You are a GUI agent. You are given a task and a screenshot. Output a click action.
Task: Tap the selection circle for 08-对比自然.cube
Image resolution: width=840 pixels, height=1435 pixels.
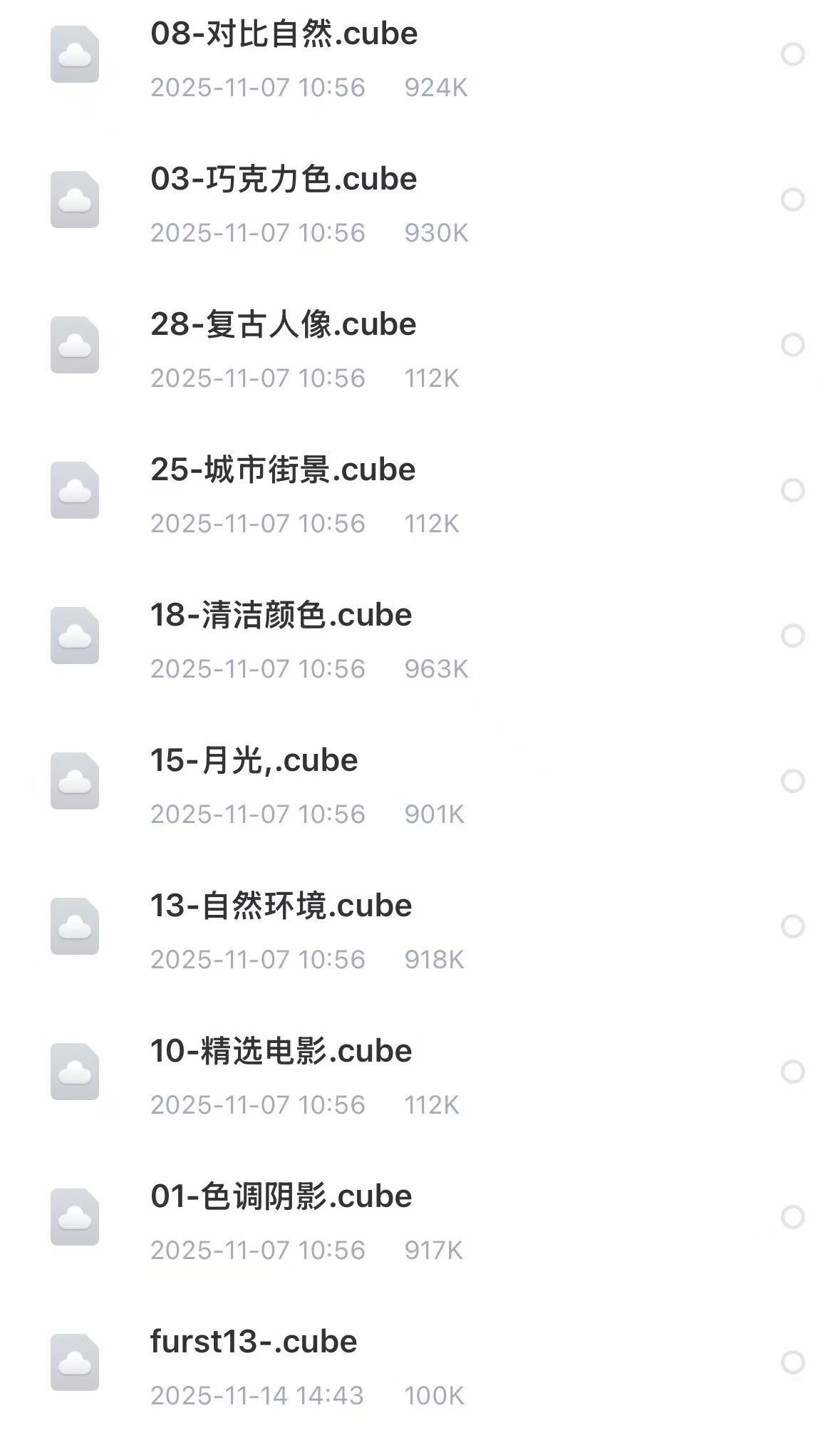[x=792, y=54]
